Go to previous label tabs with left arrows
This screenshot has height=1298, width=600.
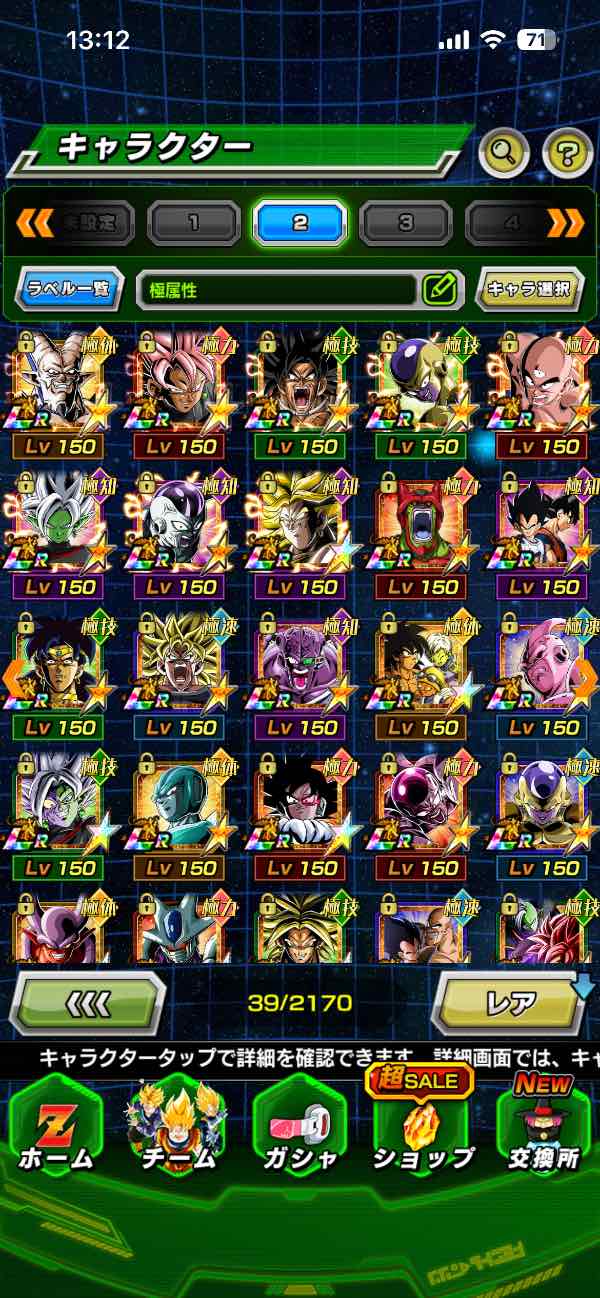[x=34, y=222]
